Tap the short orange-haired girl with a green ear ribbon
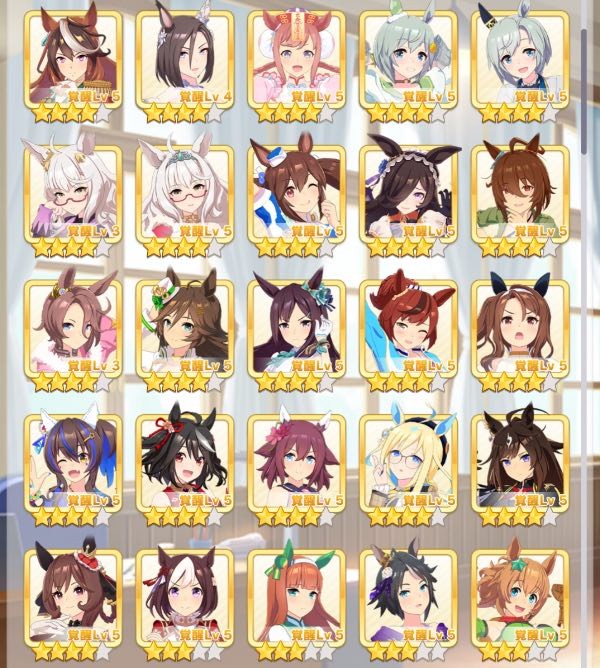The image size is (600, 668). pos(519,592)
